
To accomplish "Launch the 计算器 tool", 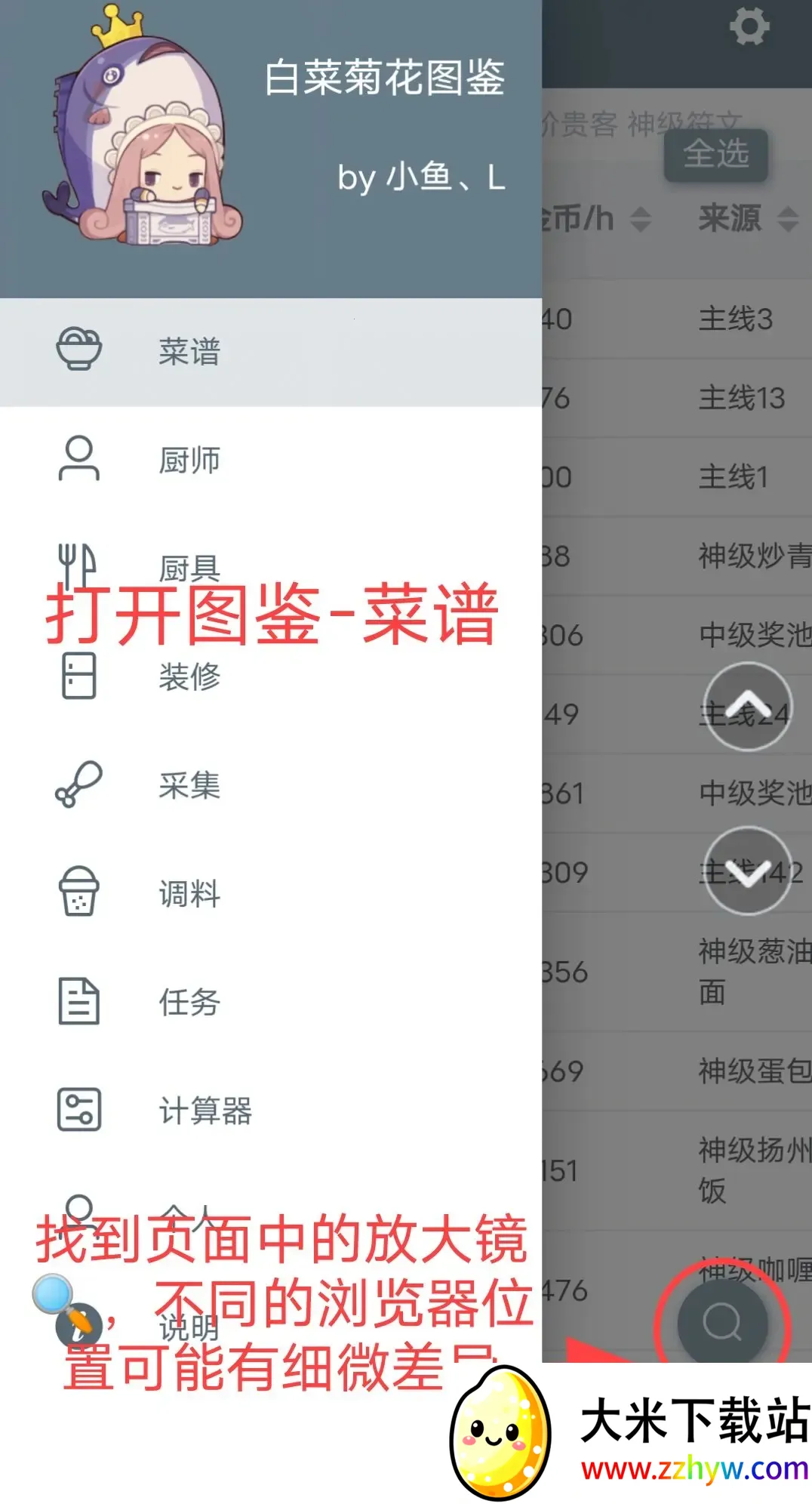I will click(x=204, y=1111).
